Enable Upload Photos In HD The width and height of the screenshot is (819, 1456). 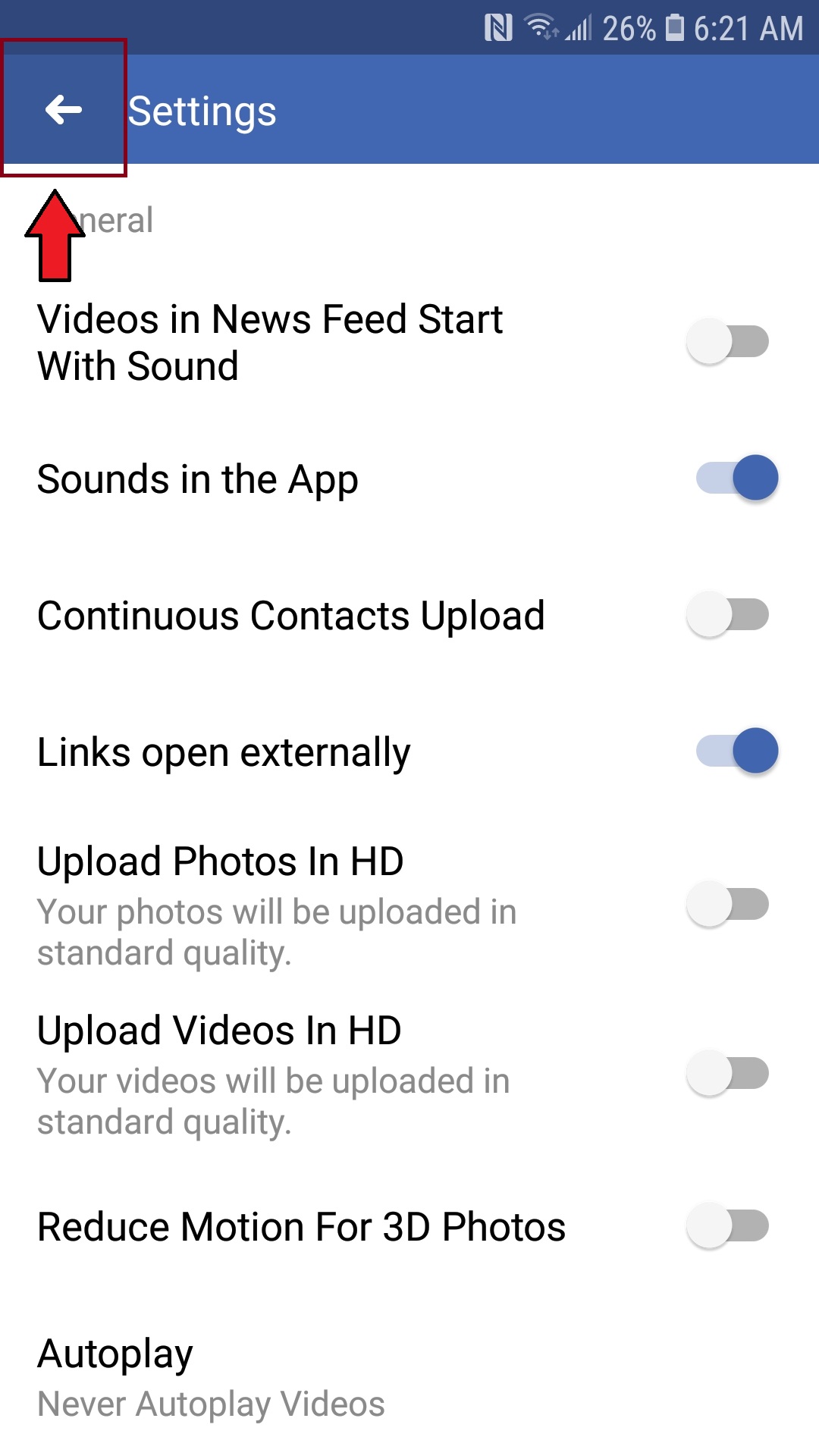(729, 904)
